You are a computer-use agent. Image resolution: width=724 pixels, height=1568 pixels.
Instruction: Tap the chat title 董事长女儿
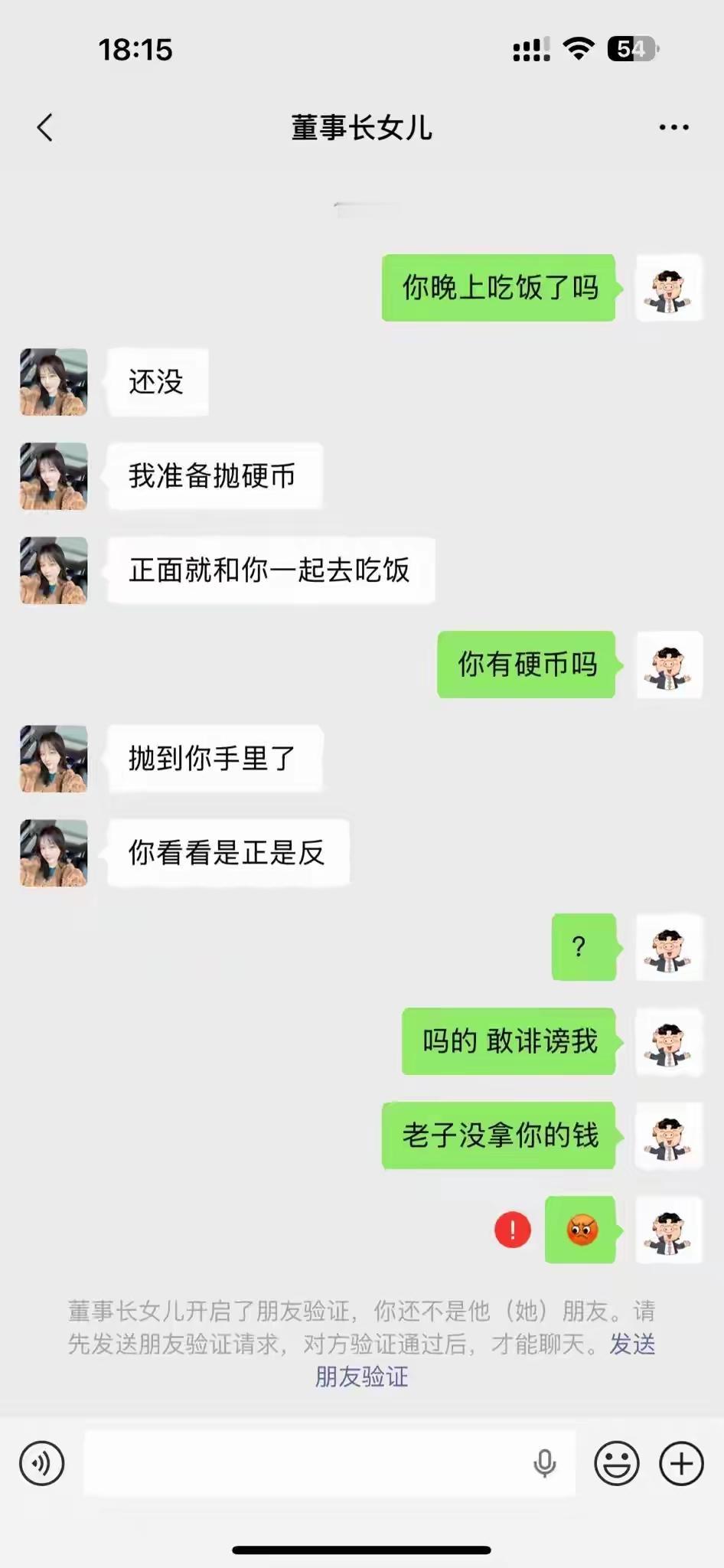coord(361,128)
